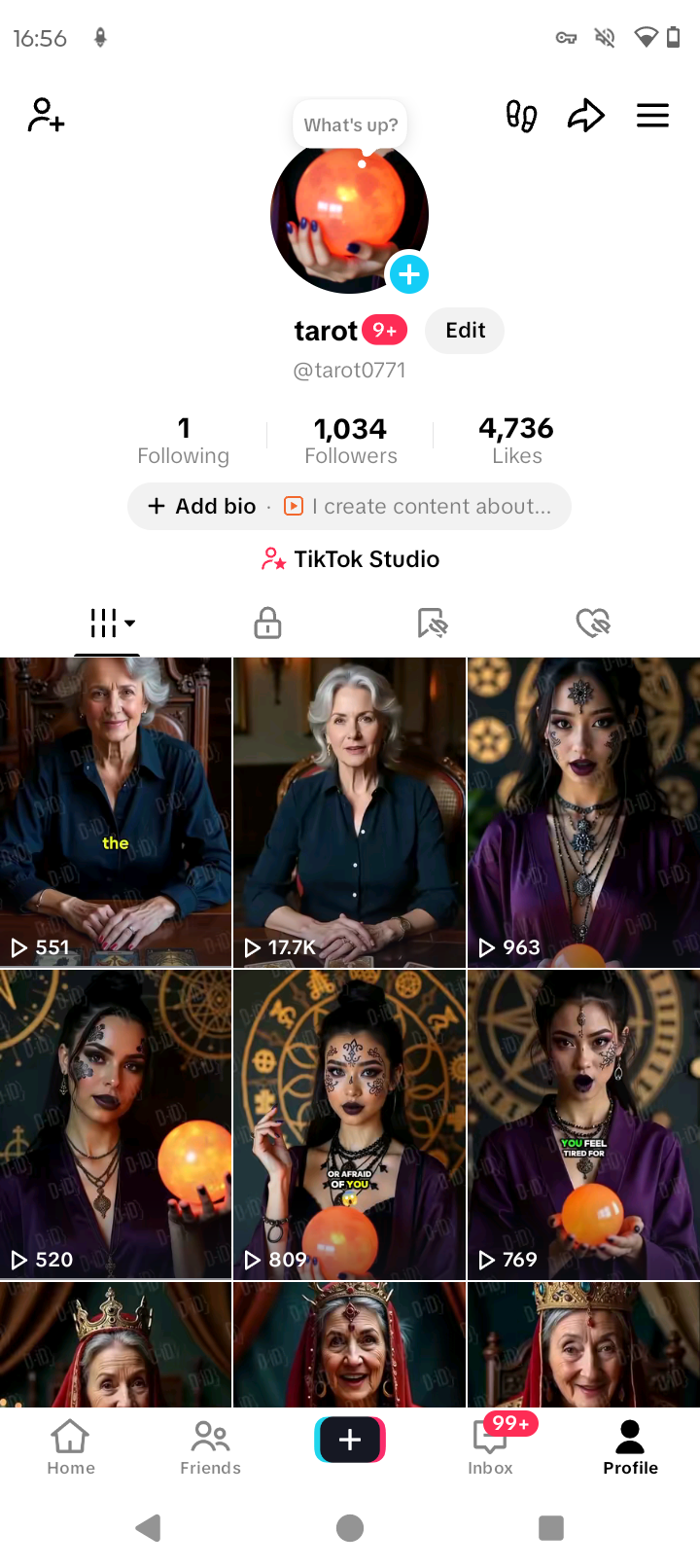This screenshot has width=700, height=1568.
Task: View the Following list
Action: (183, 441)
